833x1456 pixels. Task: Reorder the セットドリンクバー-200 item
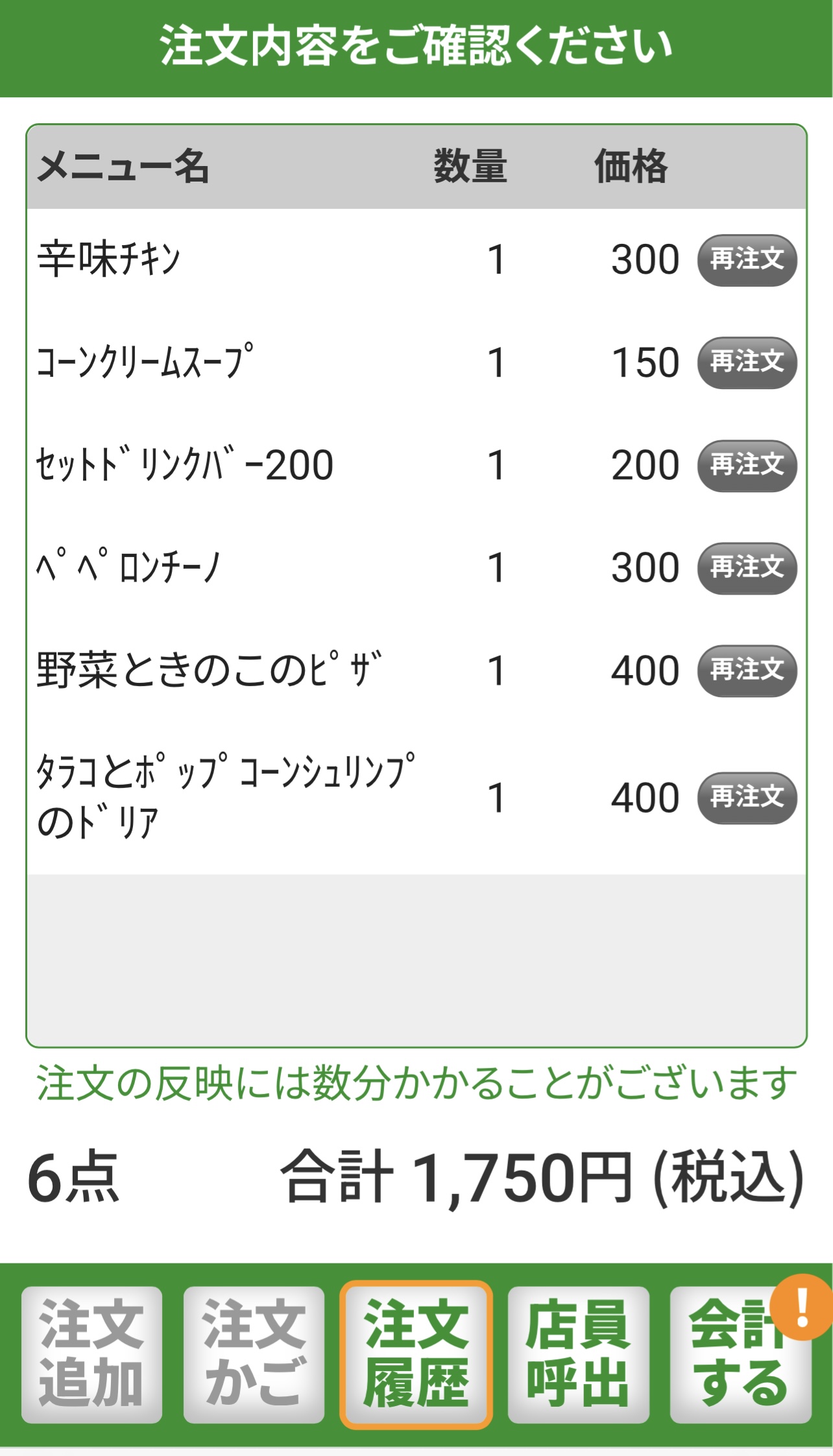coord(747,465)
